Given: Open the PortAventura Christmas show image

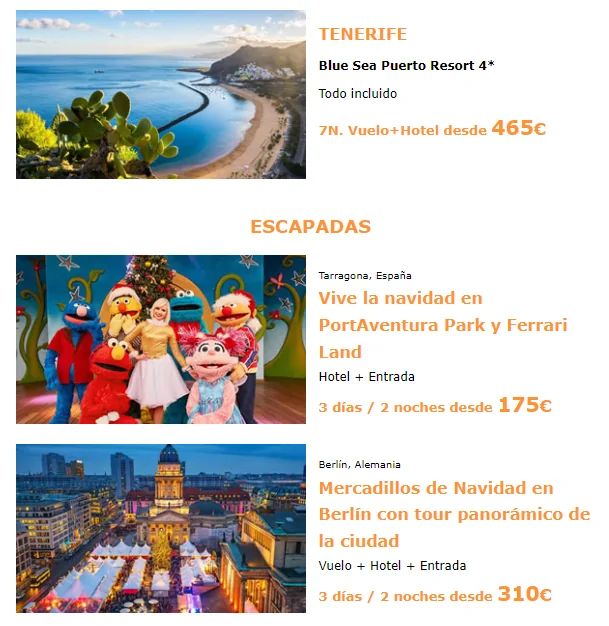Looking at the screenshot, I should tap(160, 339).
